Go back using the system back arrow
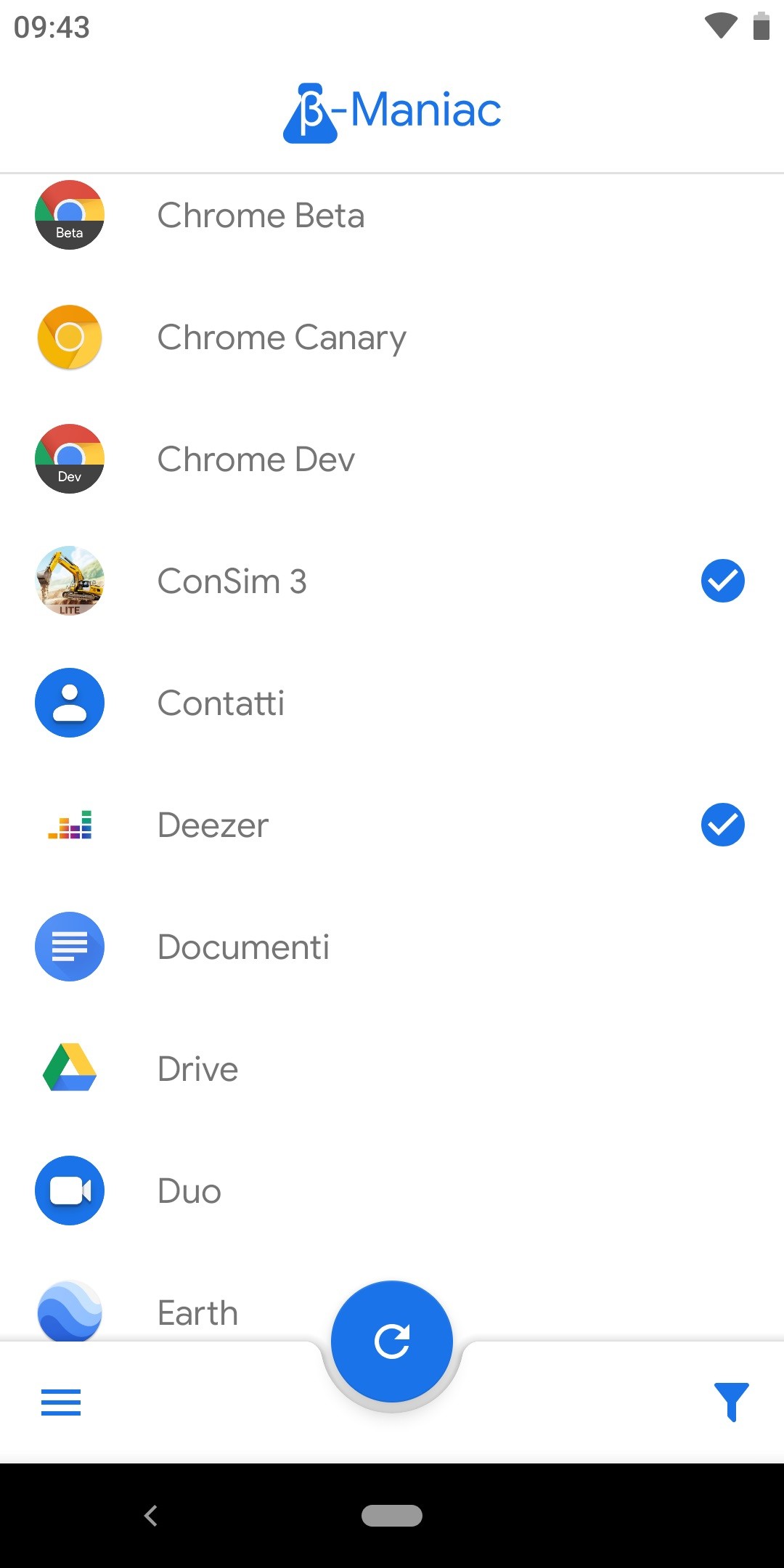This screenshot has height=1568, width=784. 151,1516
